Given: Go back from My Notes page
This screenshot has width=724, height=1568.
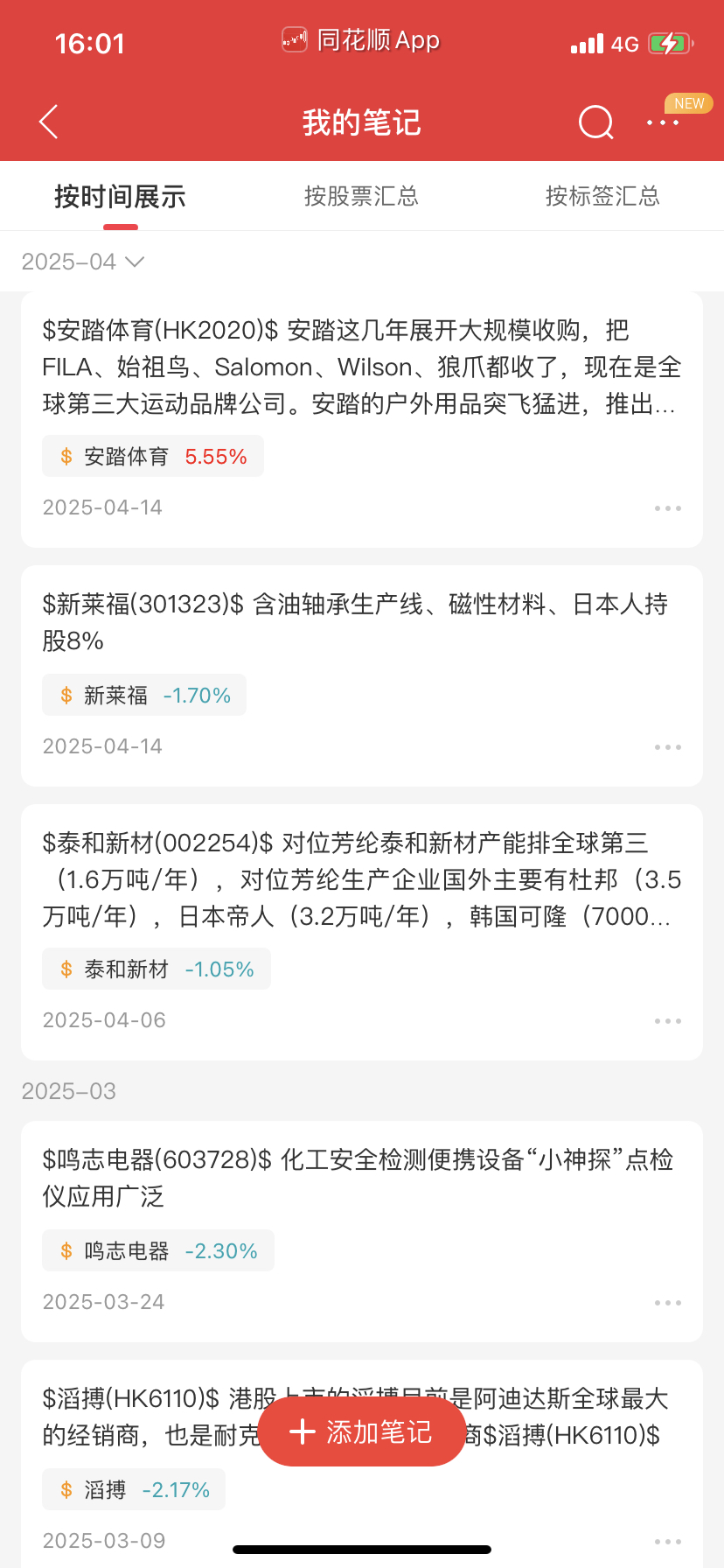Looking at the screenshot, I should [49, 122].
